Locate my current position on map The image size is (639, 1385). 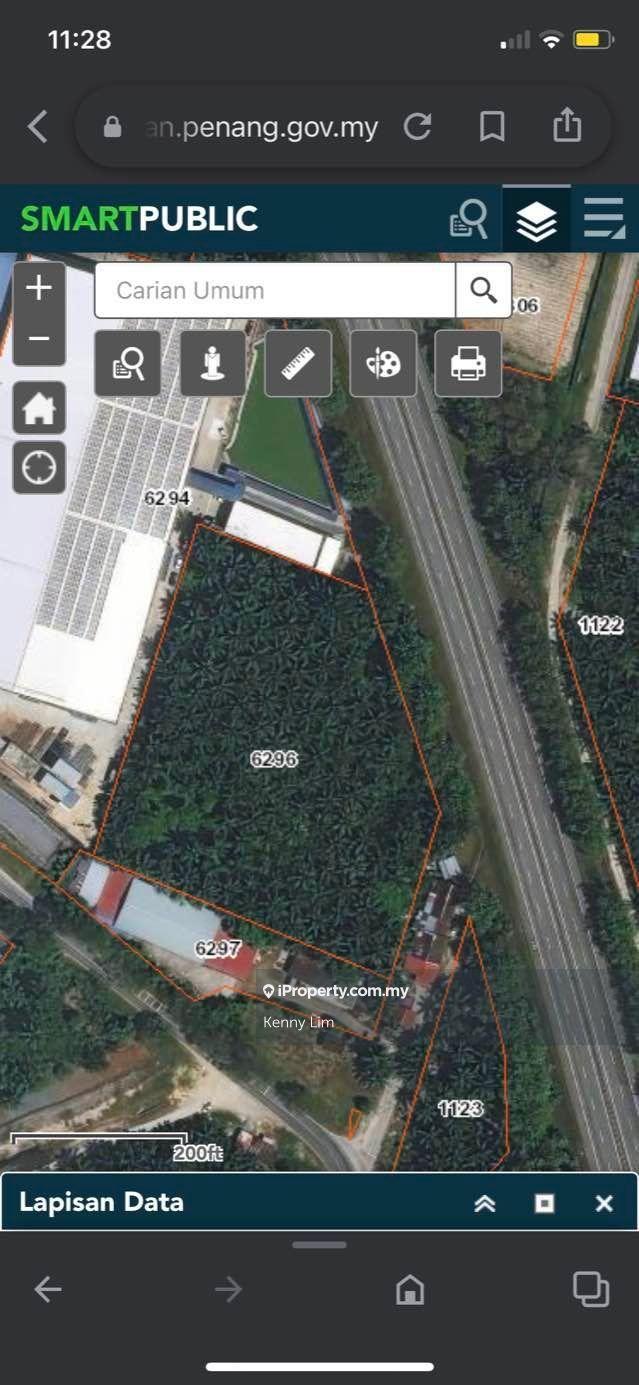[39, 467]
